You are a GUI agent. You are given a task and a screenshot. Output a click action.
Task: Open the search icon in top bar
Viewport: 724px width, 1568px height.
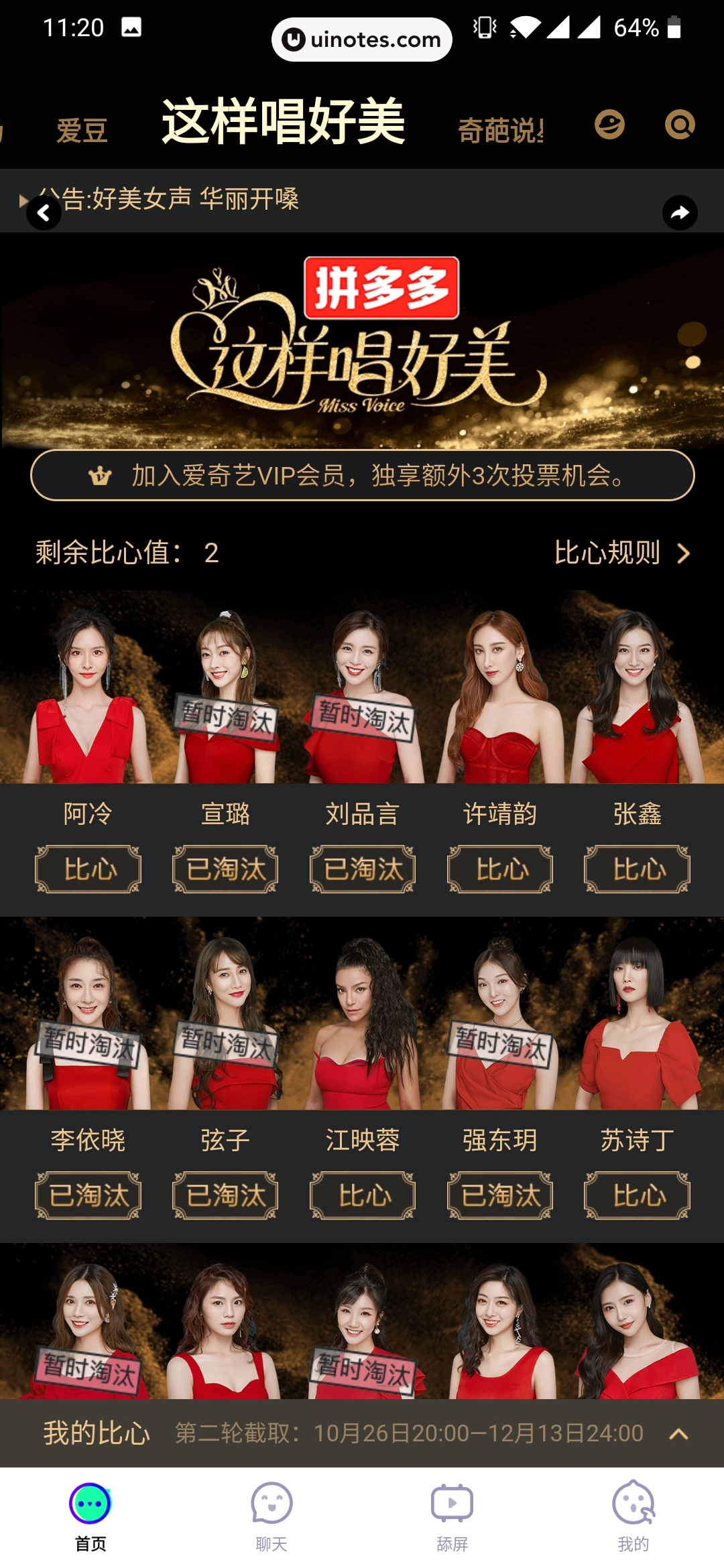[680, 125]
